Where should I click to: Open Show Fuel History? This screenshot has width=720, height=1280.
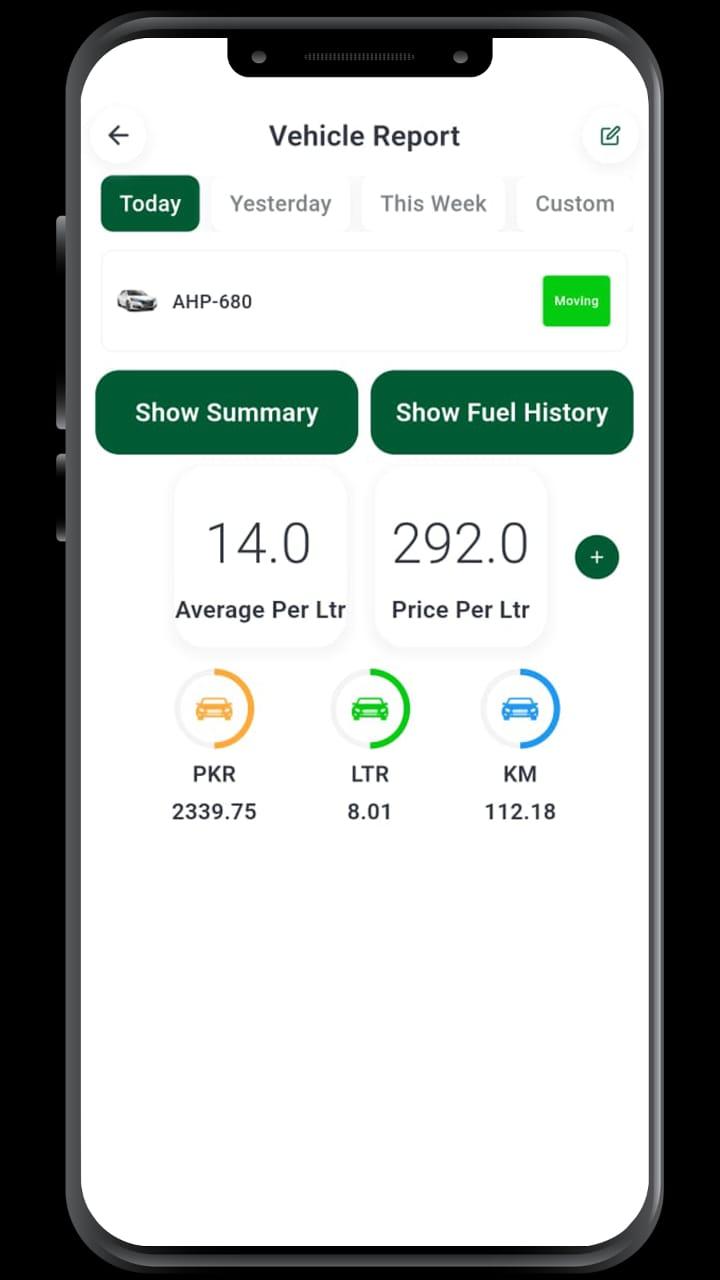click(x=502, y=413)
